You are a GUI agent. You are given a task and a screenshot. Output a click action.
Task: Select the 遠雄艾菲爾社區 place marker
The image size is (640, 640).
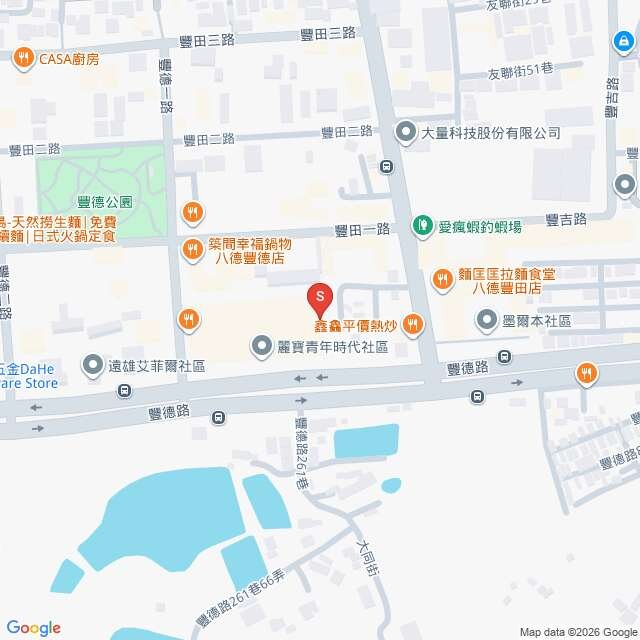(93, 365)
